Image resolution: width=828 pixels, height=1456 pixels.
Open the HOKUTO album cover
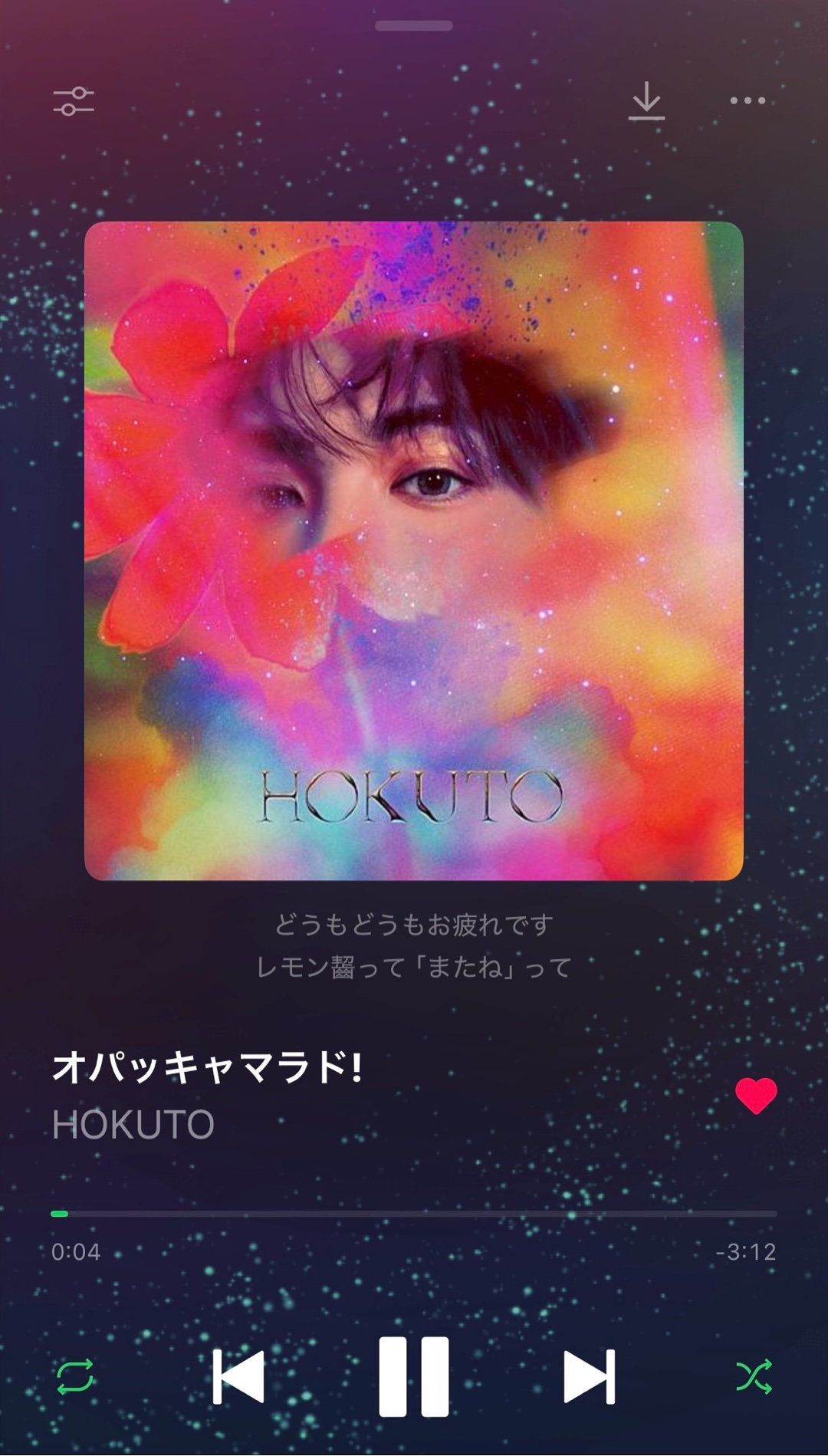pyautogui.click(x=414, y=551)
